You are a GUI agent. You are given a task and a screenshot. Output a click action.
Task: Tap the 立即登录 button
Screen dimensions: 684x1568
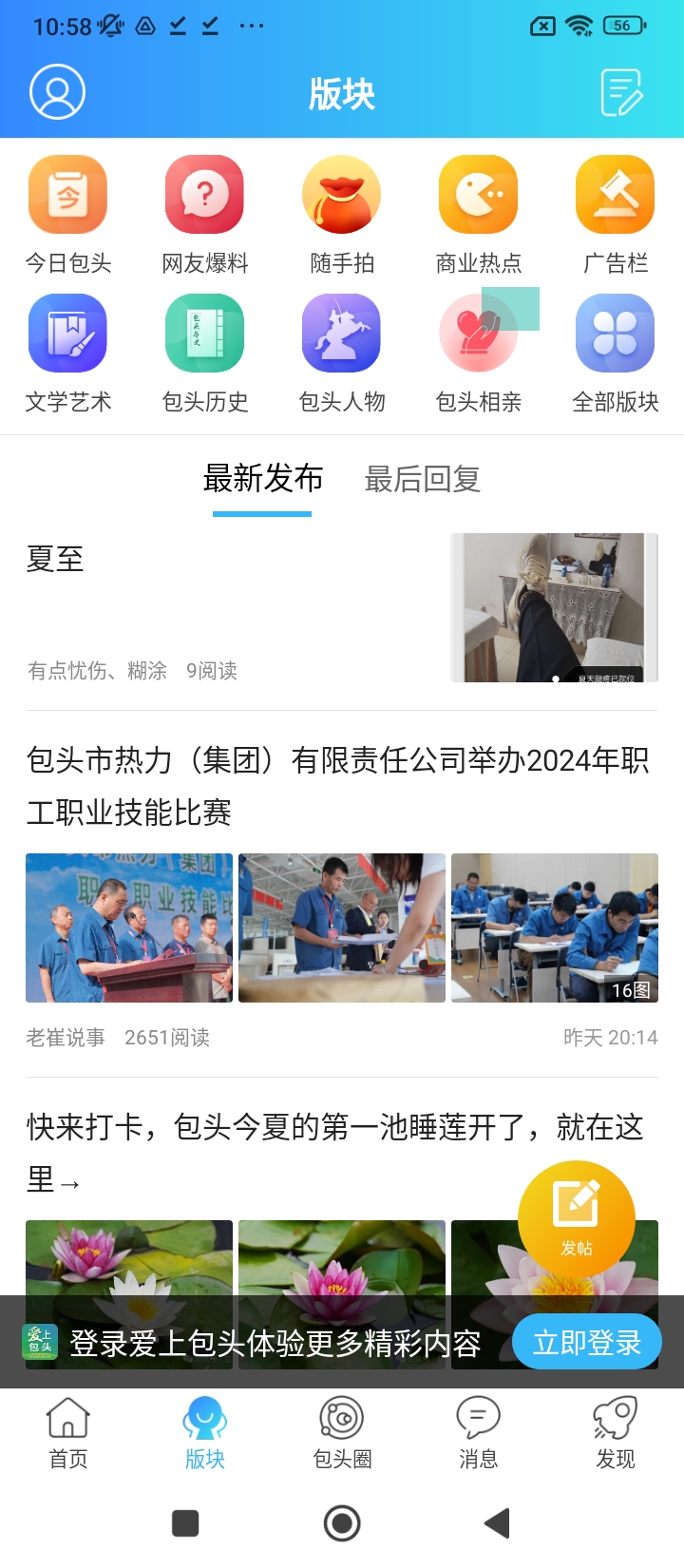click(587, 1342)
